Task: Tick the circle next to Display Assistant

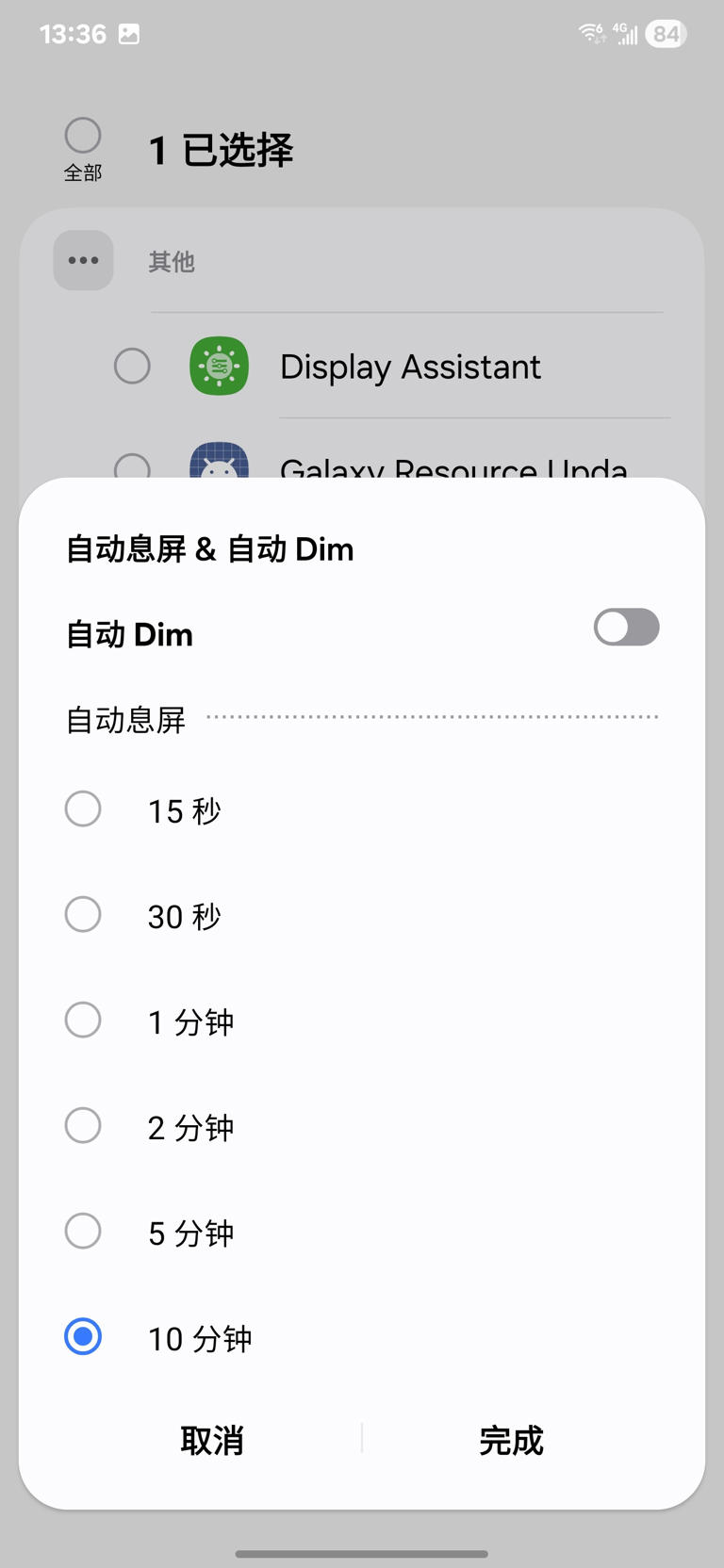Action: coord(132,367)
